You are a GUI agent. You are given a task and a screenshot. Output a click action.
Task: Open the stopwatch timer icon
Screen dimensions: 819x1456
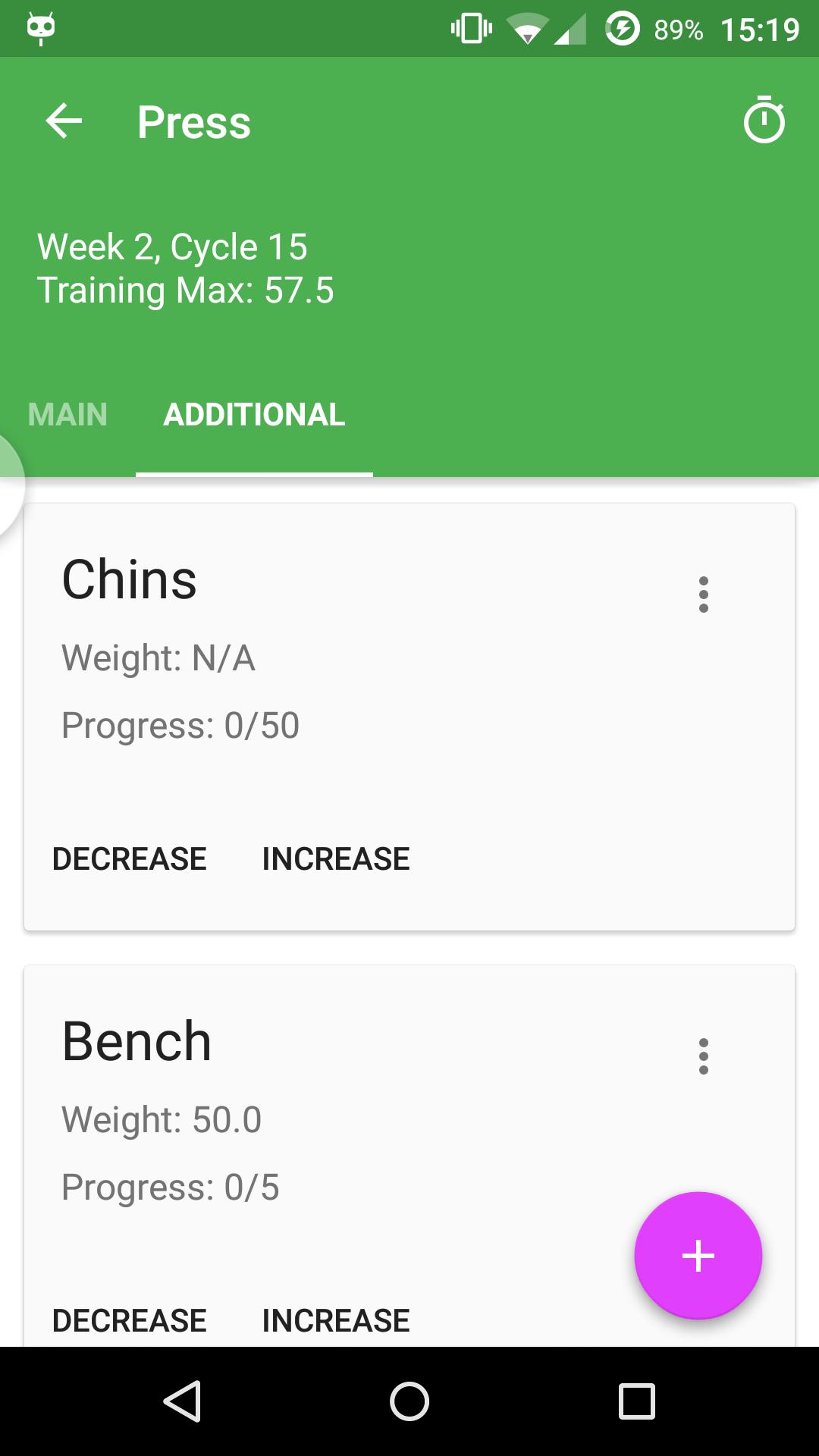[x=764, y=121]
